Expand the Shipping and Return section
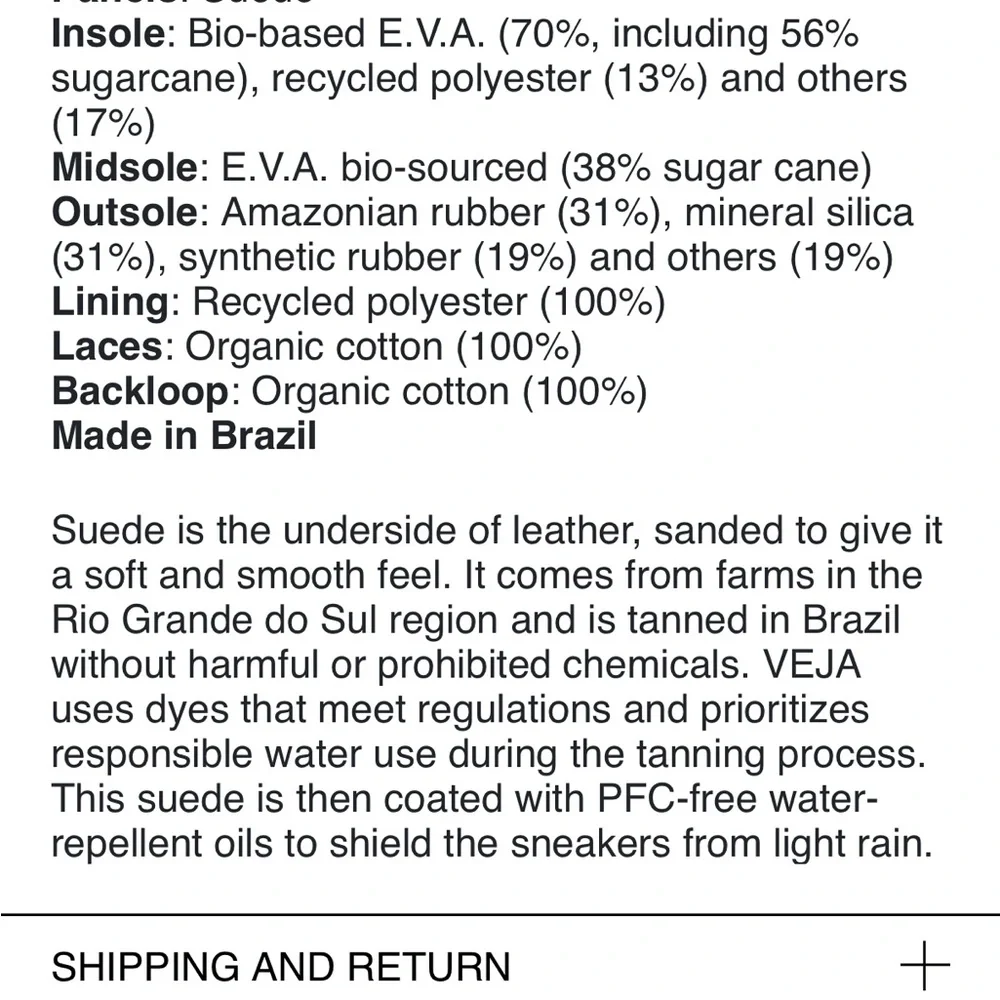Image resolution: width=1000 pixels, height=1000 pixels. point(924,966)
